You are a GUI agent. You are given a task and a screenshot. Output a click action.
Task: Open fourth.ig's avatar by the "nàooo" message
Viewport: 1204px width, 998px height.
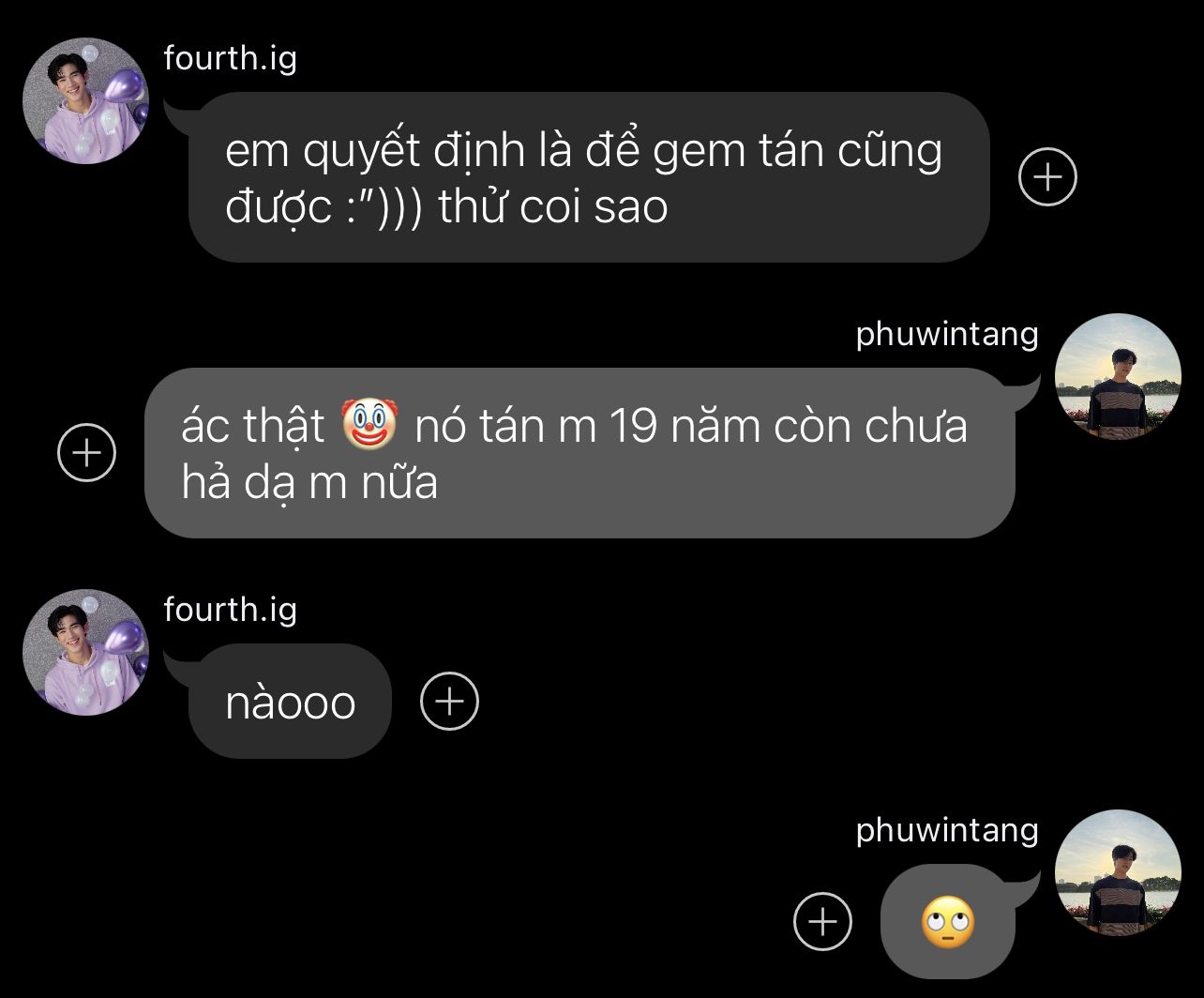(x=86, y=653)
